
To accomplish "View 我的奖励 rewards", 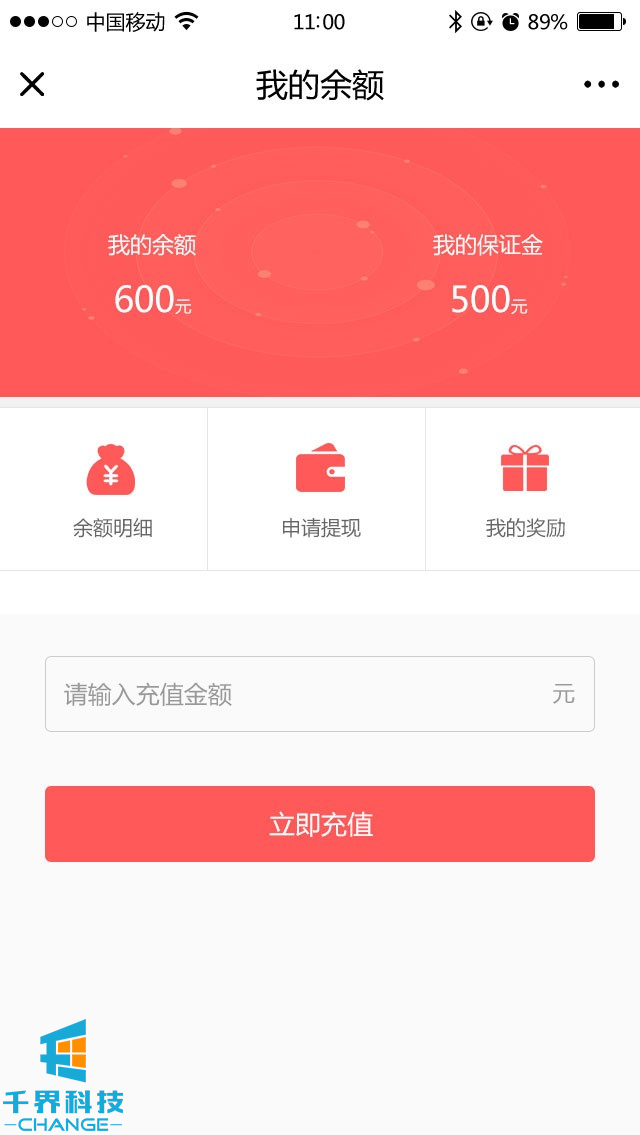I will (x=525, y=490).
